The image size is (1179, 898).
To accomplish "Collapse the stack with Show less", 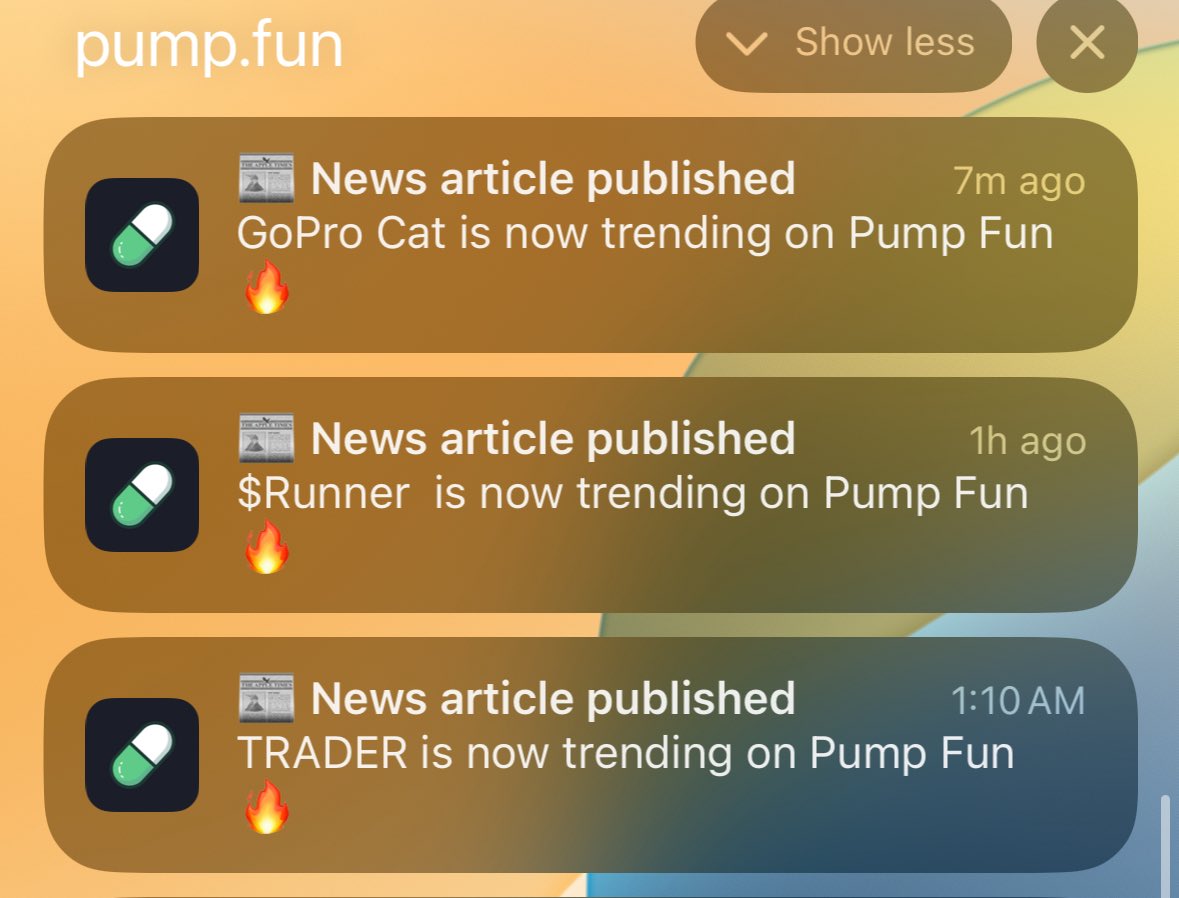I will 853,43.
